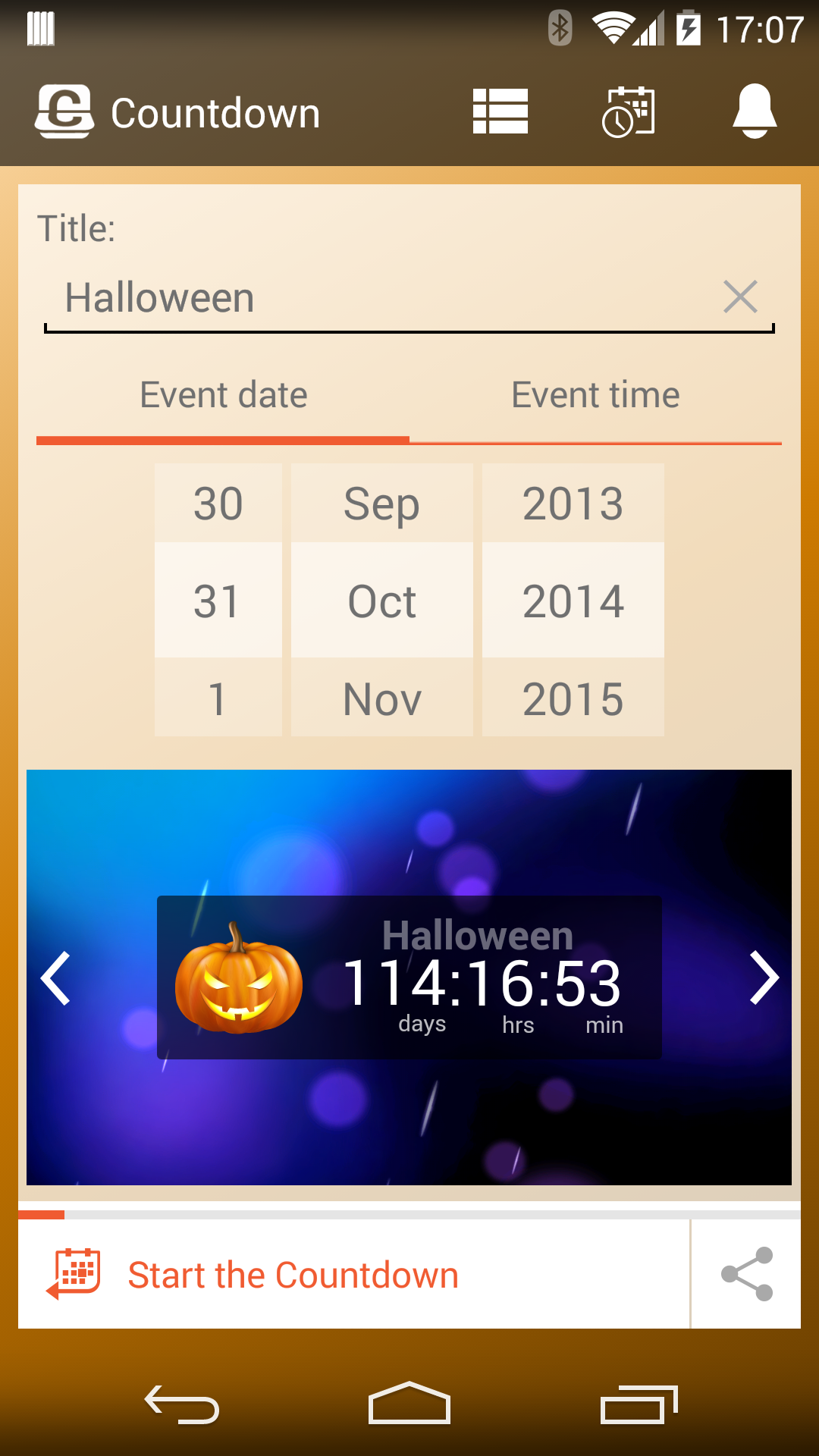Select the Event date tab
The width and height of the screenshot is (819, 1456).
click(224, 394)
